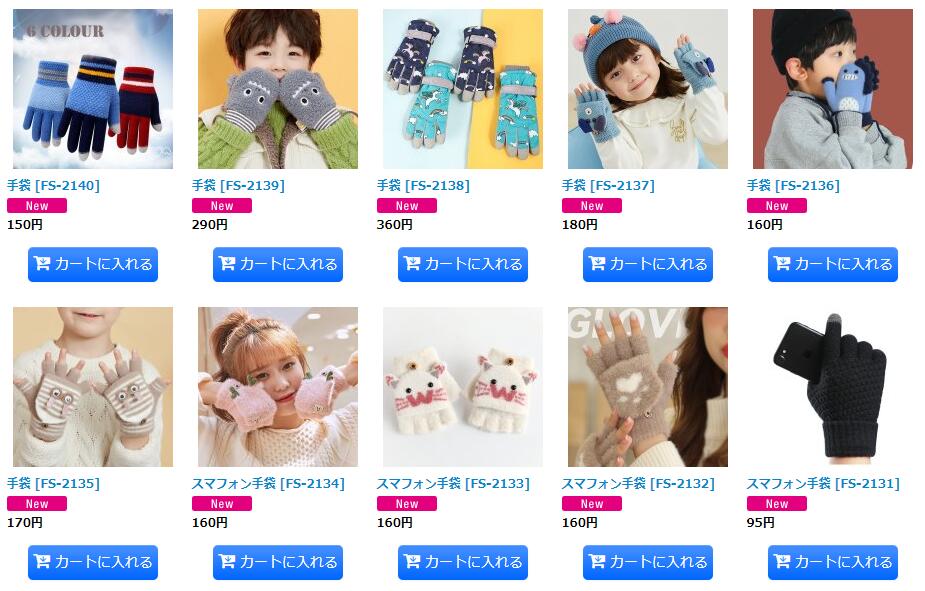
Task: Add 手袋 FS-2136 to cart
Action: pos(833,264)
